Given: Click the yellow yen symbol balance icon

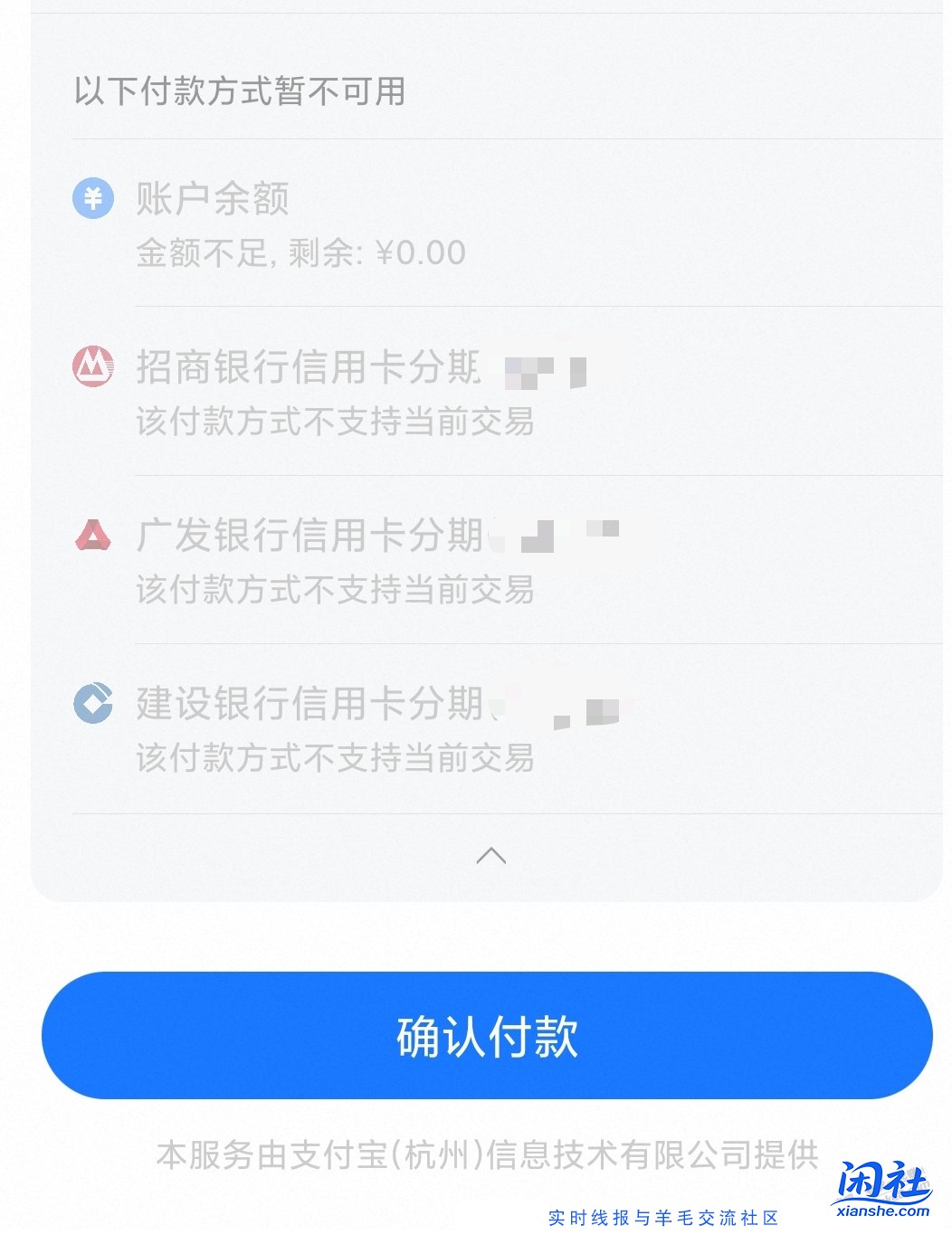Looking at the screenshot, I should (94, 194).
